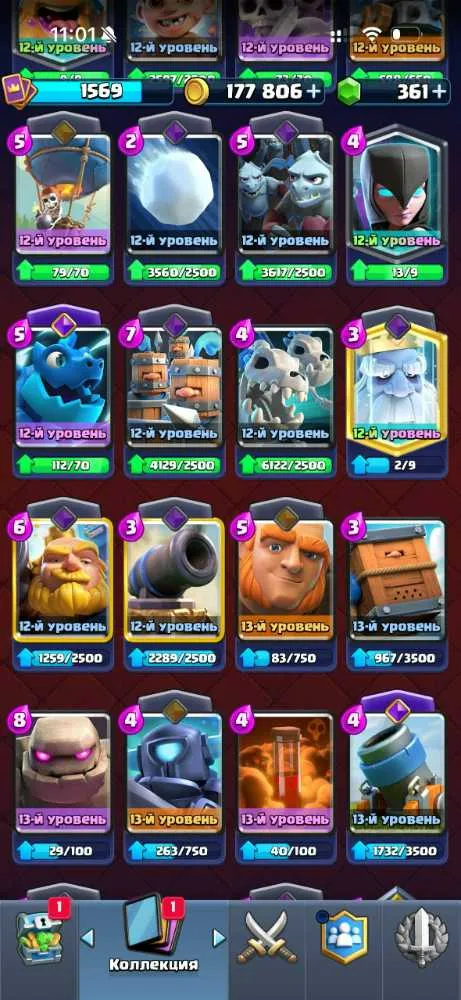Image resolution: width=461 pixels, height=1000 pixels.
Task: Select the wooden crate card with 967/3500
Action: click(x=397, y=584)
